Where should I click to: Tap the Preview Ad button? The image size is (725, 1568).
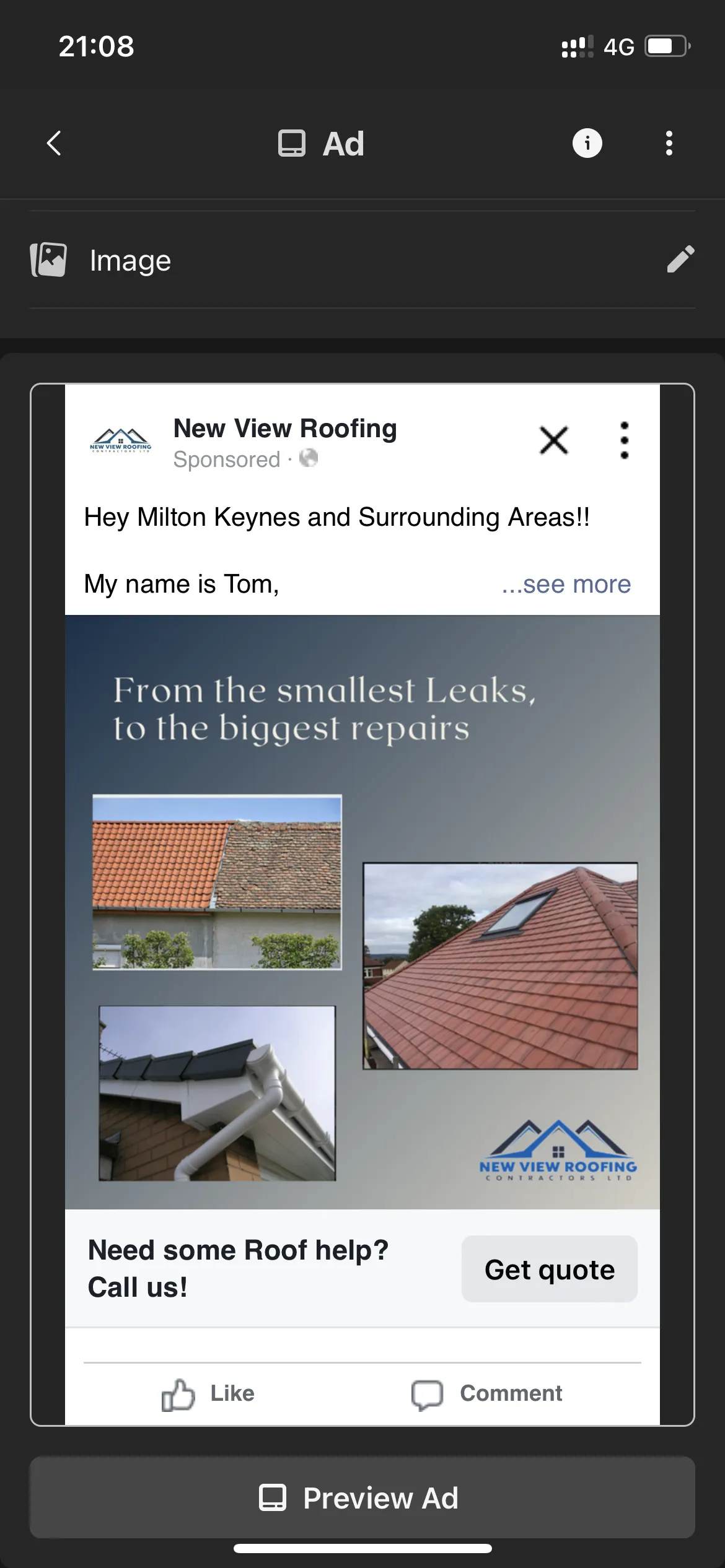click(362, 1497)
